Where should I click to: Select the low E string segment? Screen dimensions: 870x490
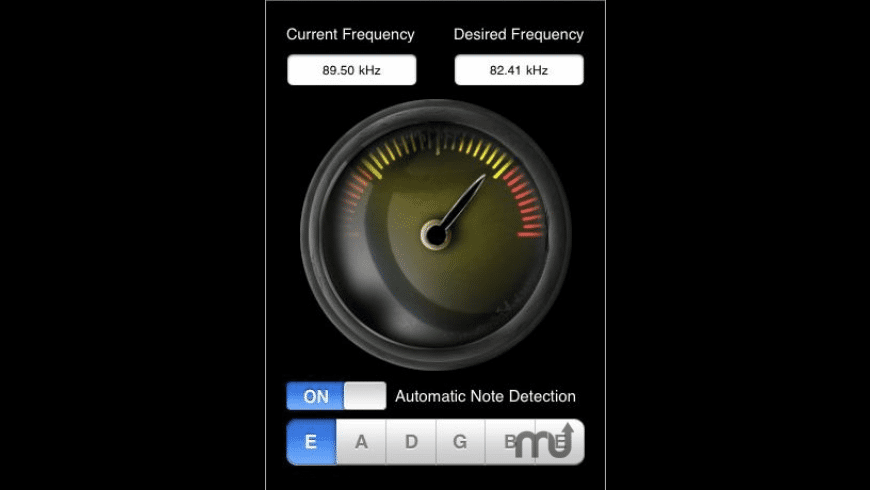click(x=311, y=442)
